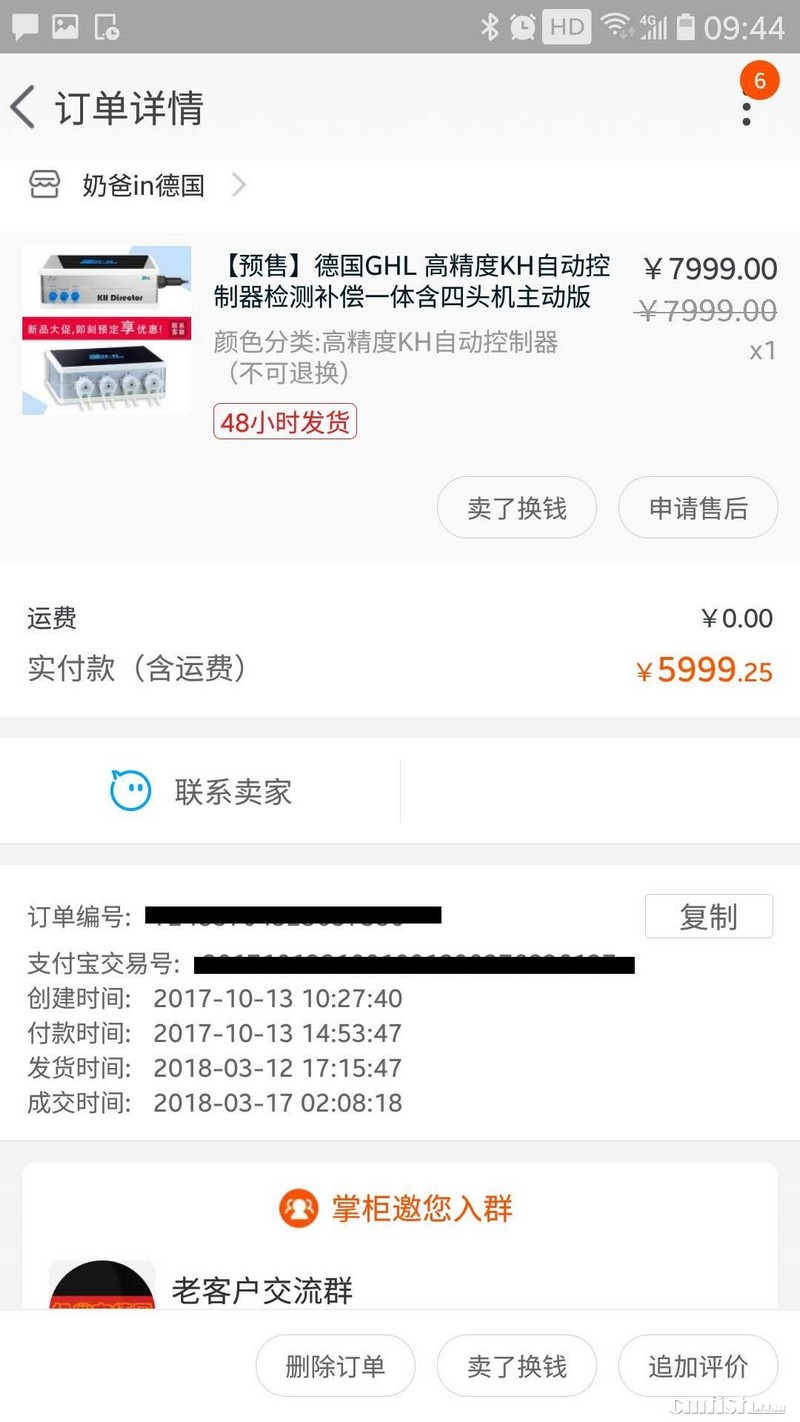
Task: Add a follow-up review via 追加评价
Action: coord(698,1366)
